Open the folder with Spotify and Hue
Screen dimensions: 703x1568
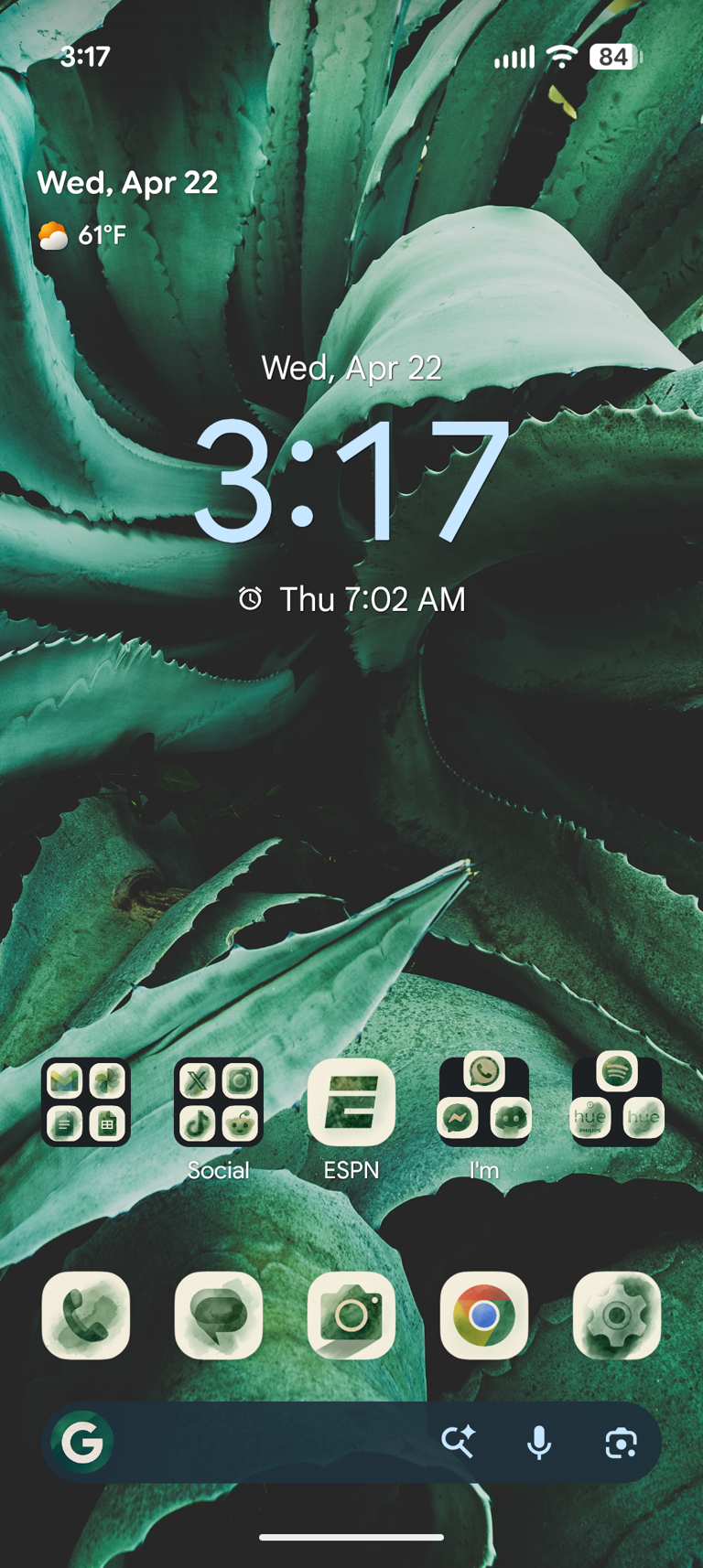coord(617,1102)
